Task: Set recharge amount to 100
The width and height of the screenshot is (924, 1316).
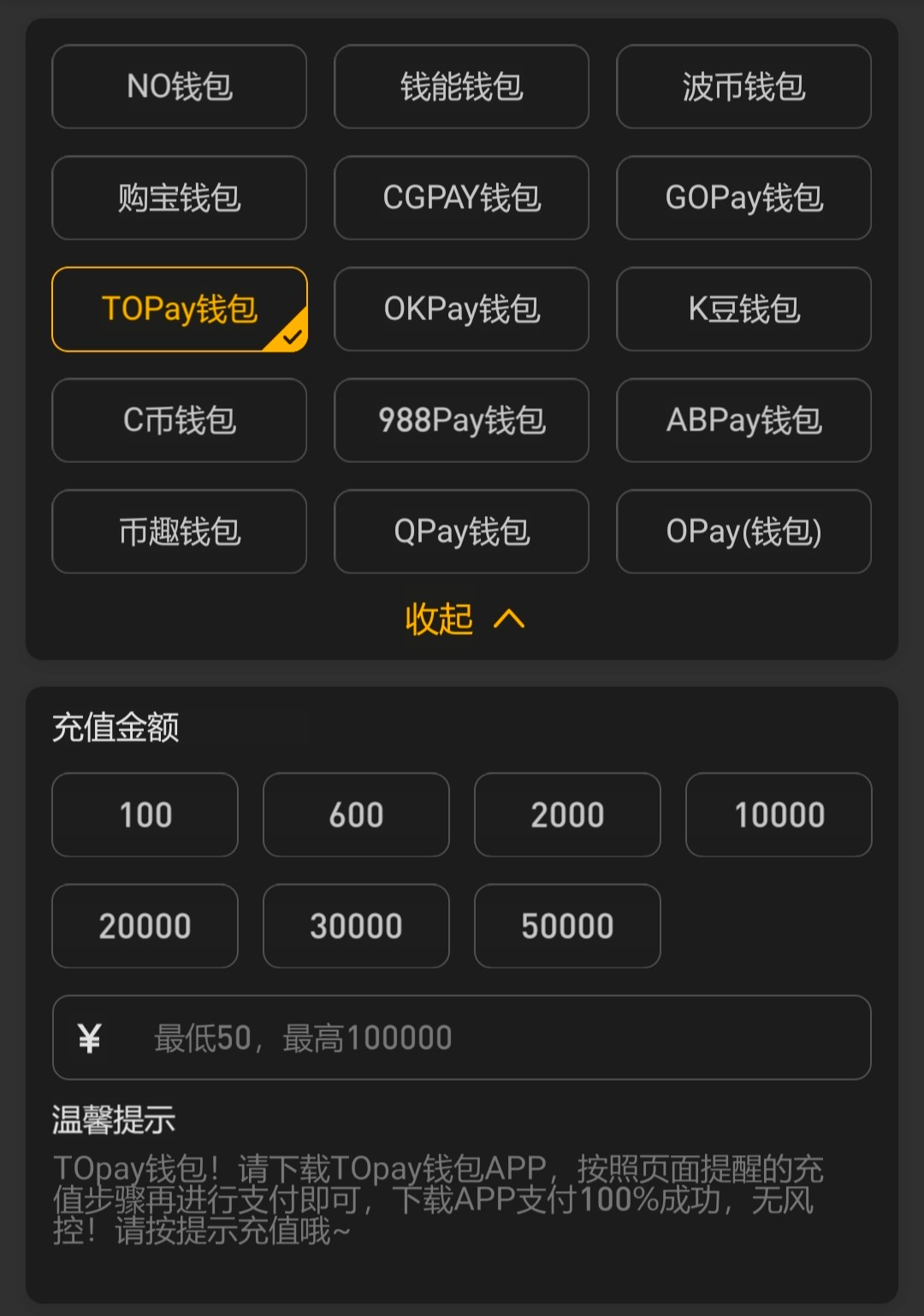Action: pos(145,815)
